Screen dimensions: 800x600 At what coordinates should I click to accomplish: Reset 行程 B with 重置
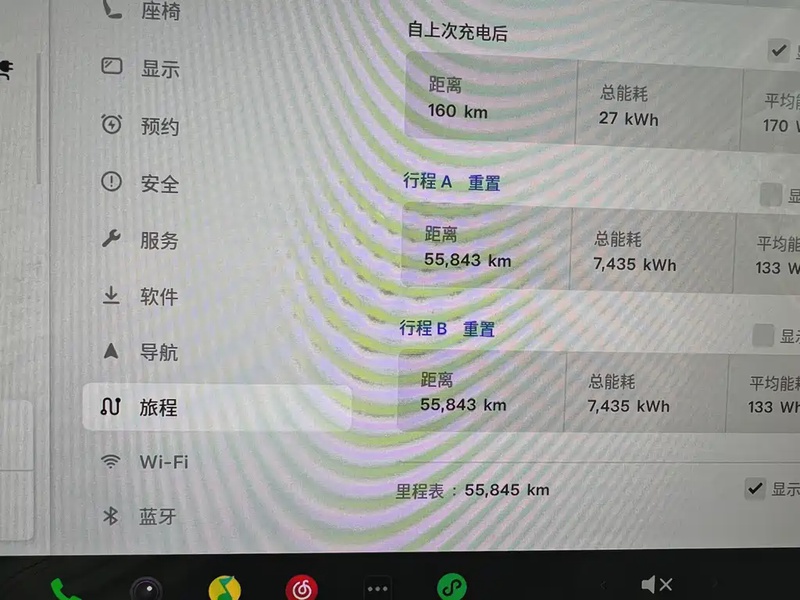pos(479,329)
